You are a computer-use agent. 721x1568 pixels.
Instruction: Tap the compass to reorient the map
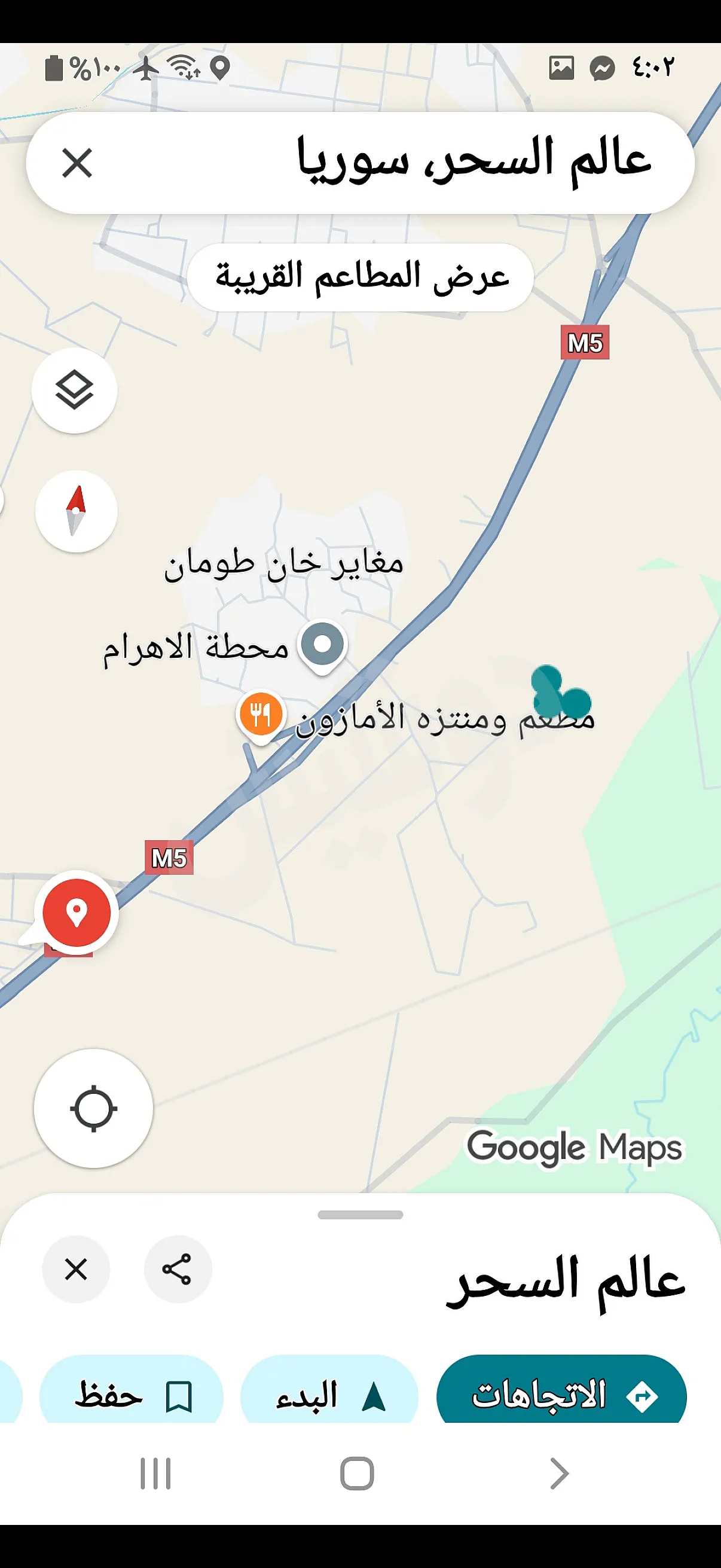pos(76,511)
